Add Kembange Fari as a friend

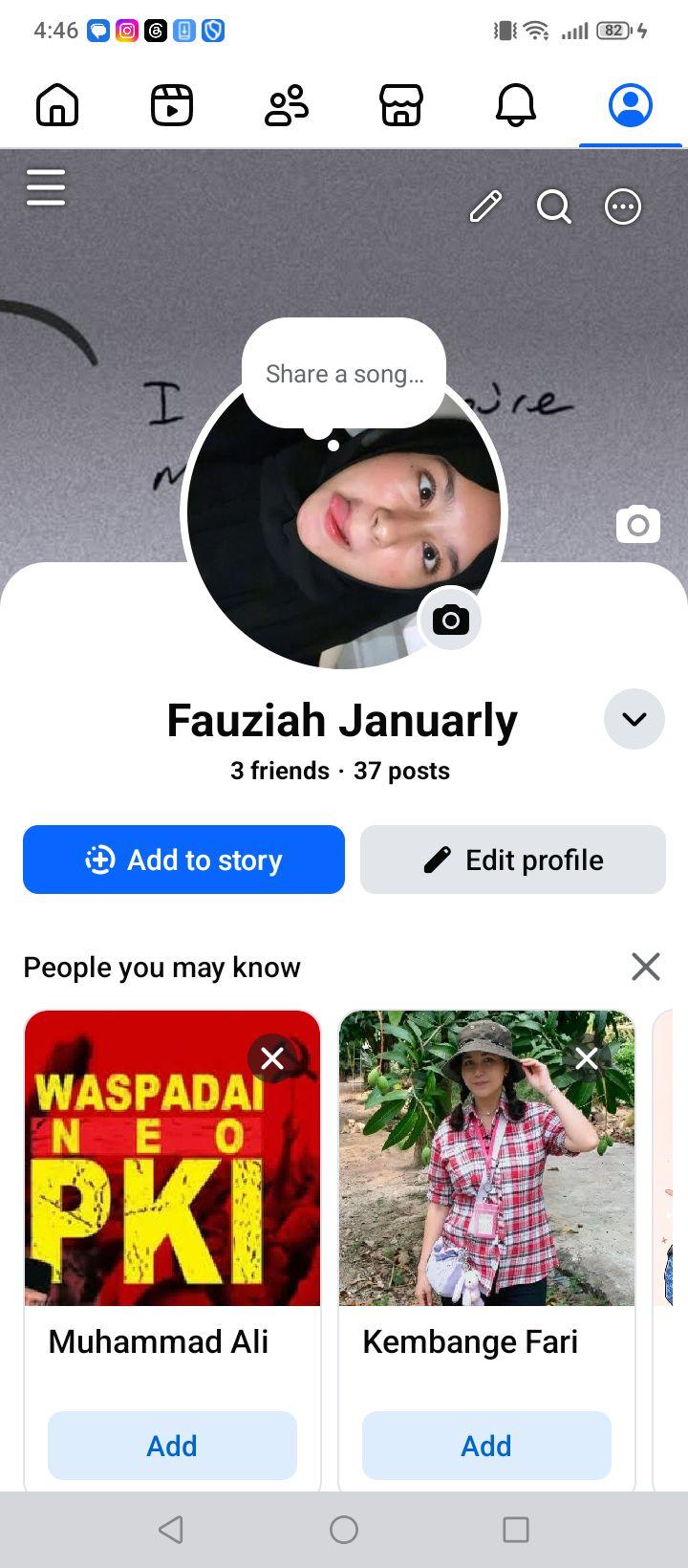[x=486, y=1446]
